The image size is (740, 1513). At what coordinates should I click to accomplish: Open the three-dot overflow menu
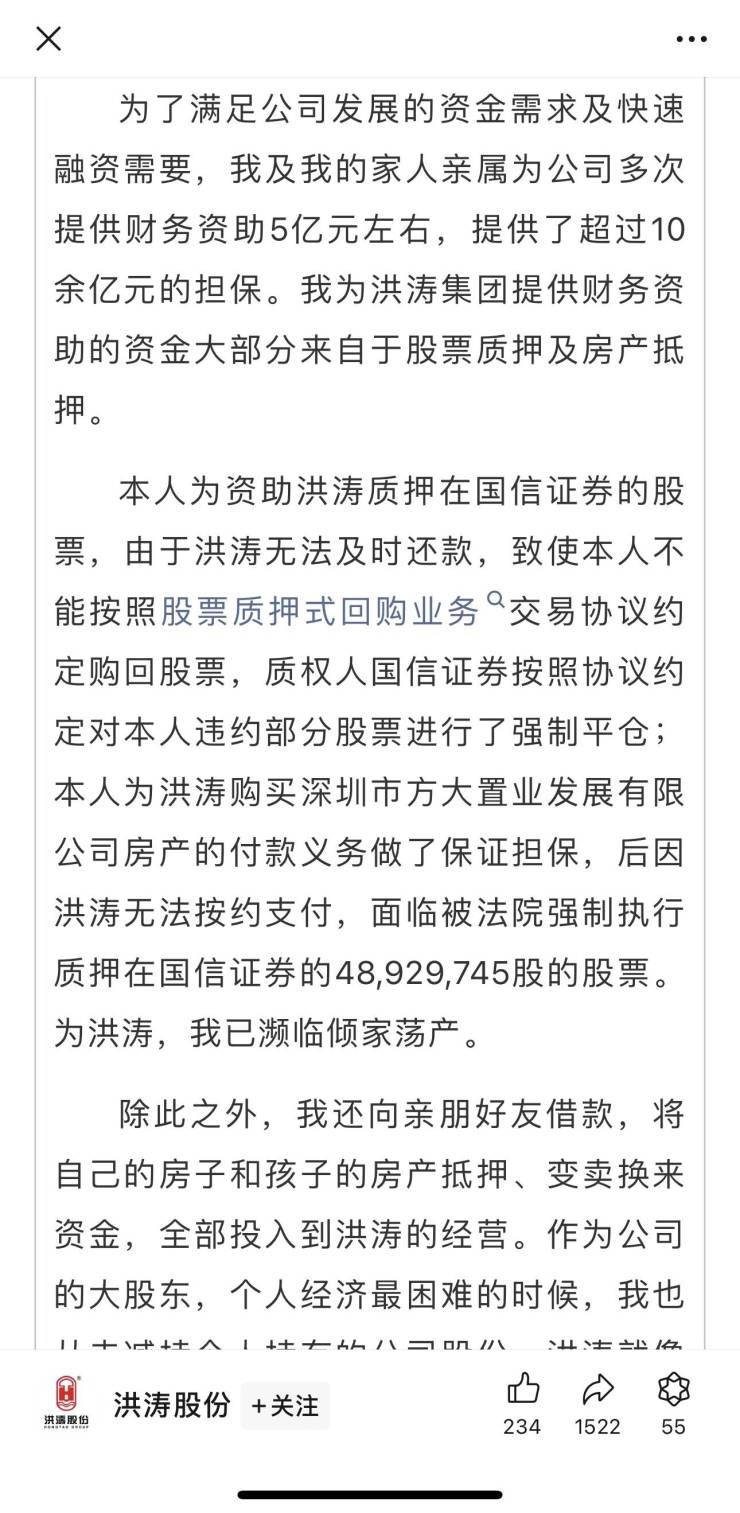click(x=691, y=39)
